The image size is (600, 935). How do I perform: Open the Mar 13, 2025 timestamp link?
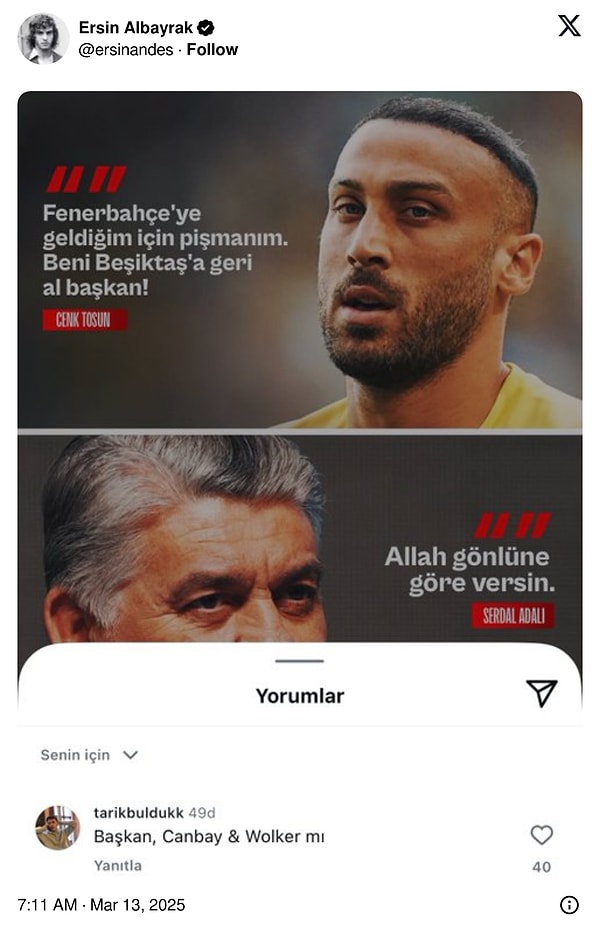(101, 905)
